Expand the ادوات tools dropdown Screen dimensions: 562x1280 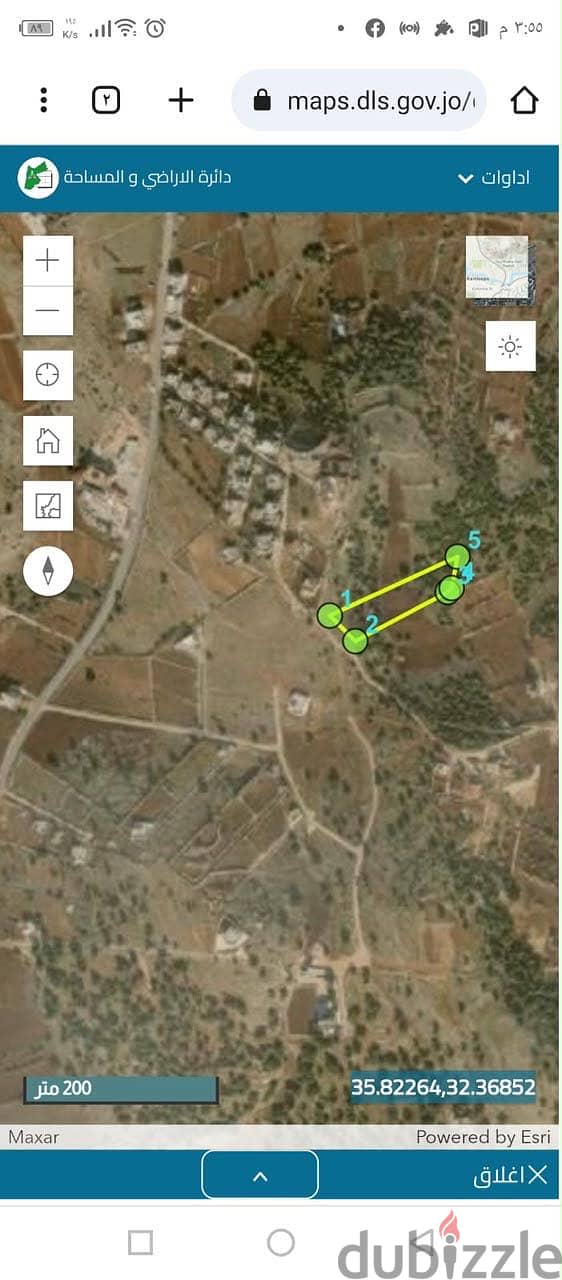click(x=493, y=178)
